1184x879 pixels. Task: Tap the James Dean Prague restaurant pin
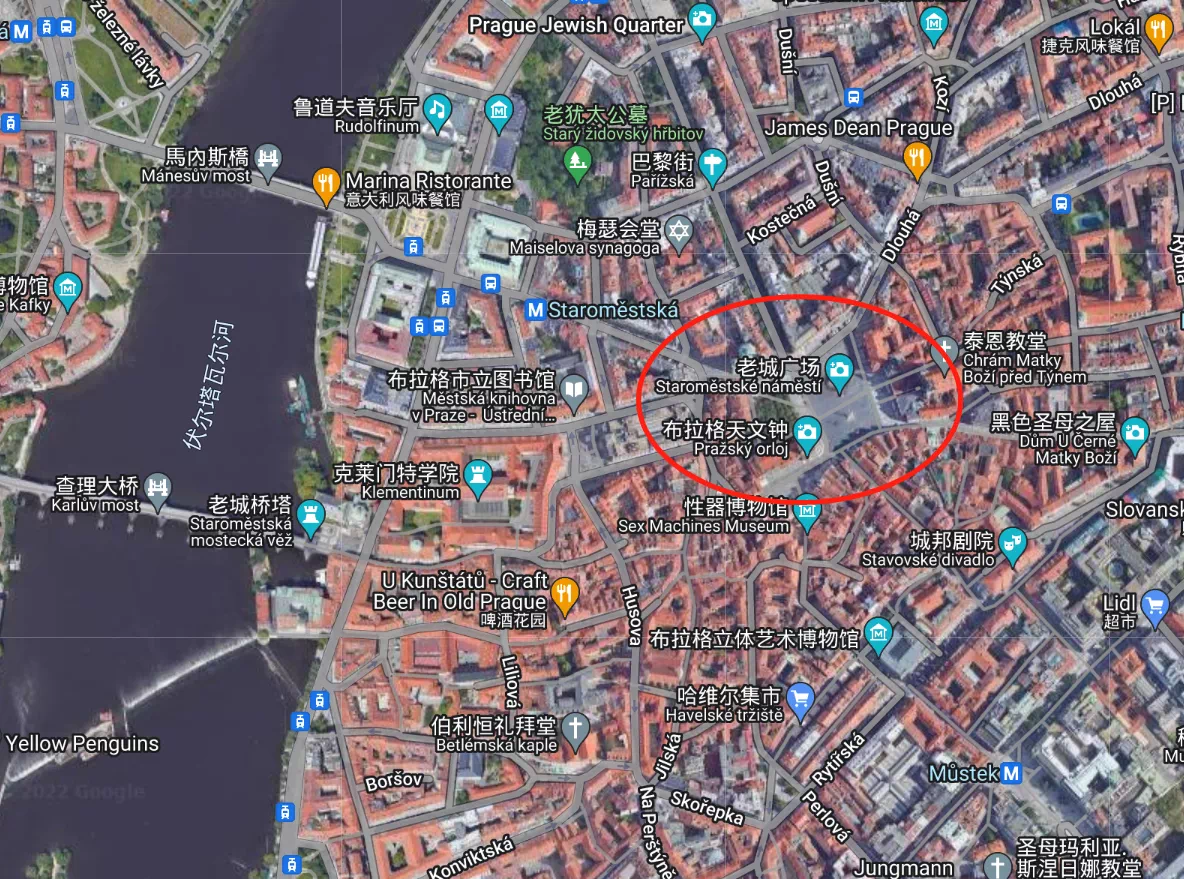(917, 157)
